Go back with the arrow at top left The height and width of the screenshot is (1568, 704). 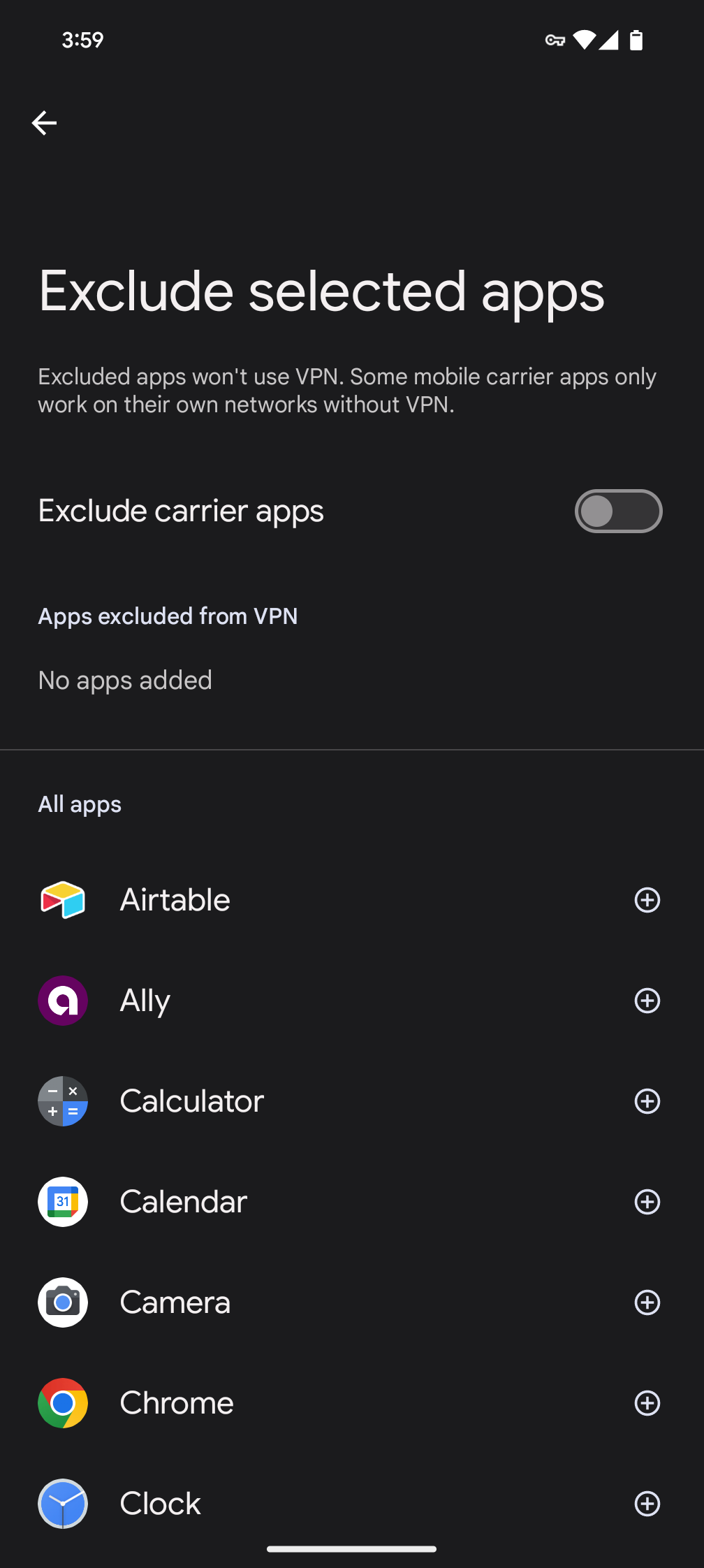[x=45, y=123]
